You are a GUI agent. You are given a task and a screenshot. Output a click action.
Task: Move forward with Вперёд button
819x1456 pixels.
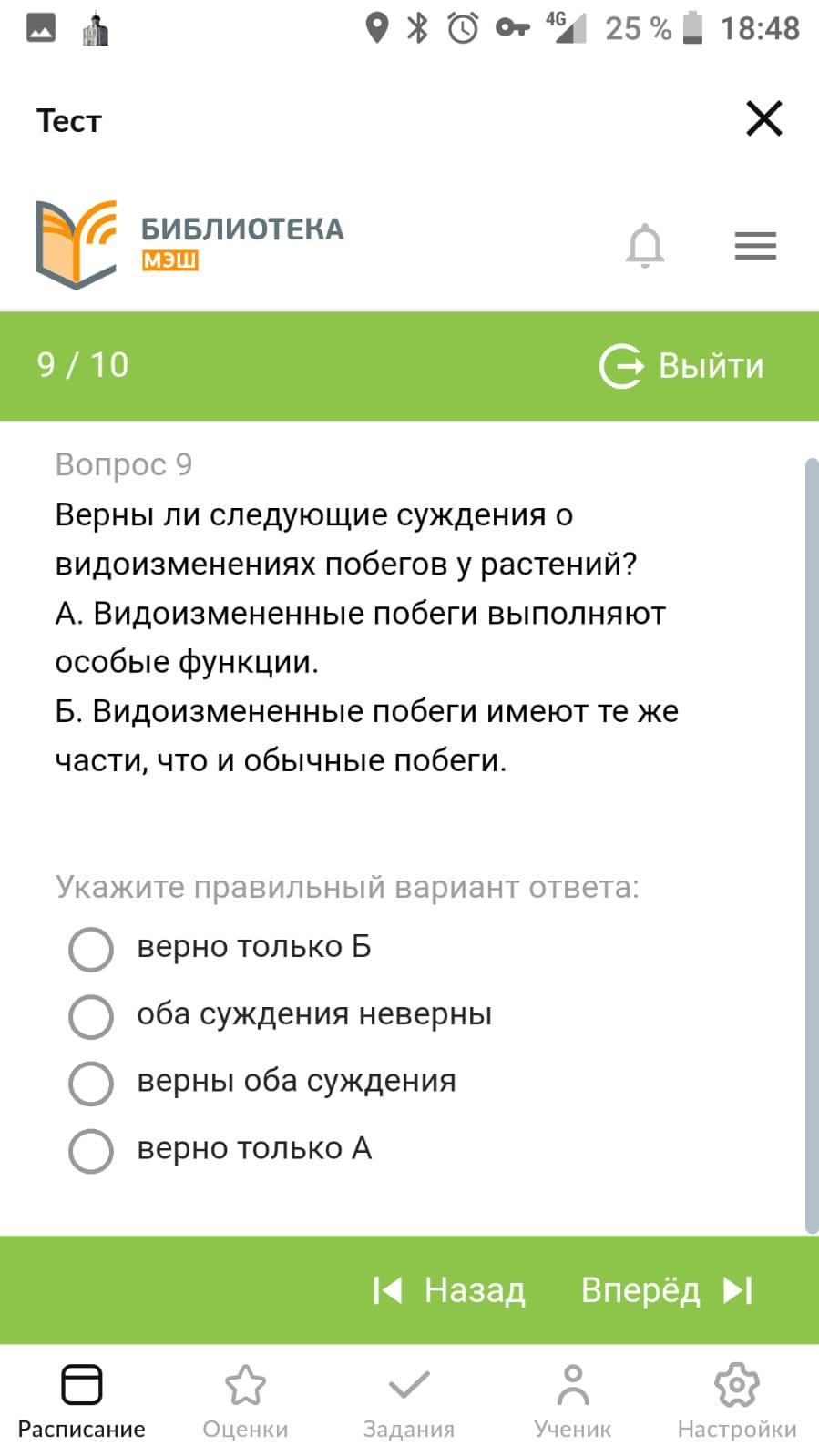667,1290
